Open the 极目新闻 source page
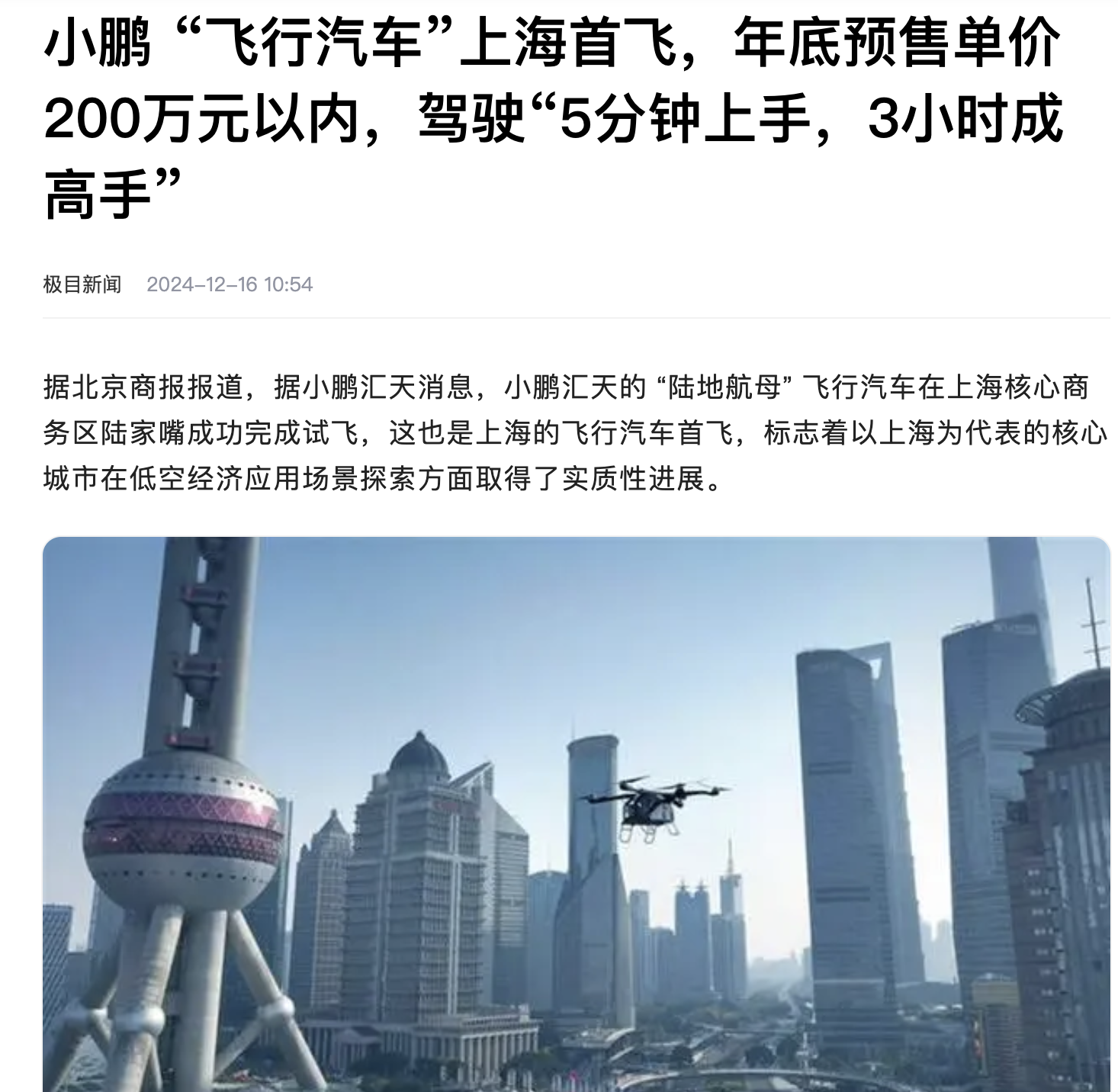This screenshot has width=1118, height=1092. (x=82, y=284)
